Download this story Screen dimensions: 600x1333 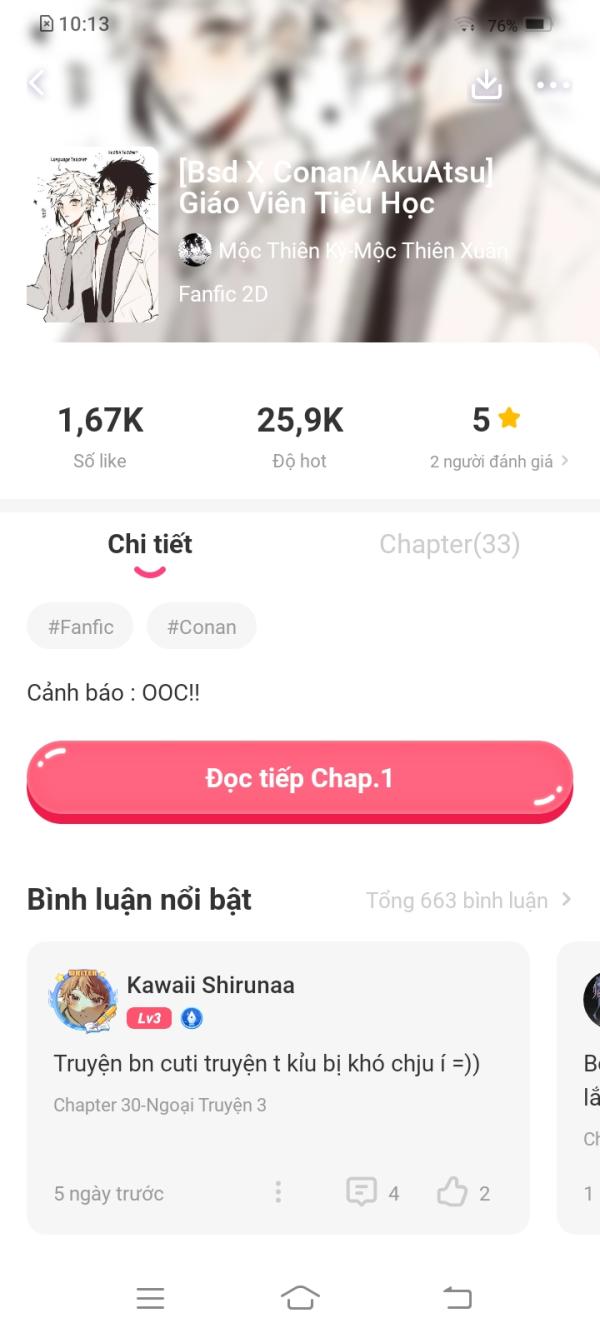[486, 84]
